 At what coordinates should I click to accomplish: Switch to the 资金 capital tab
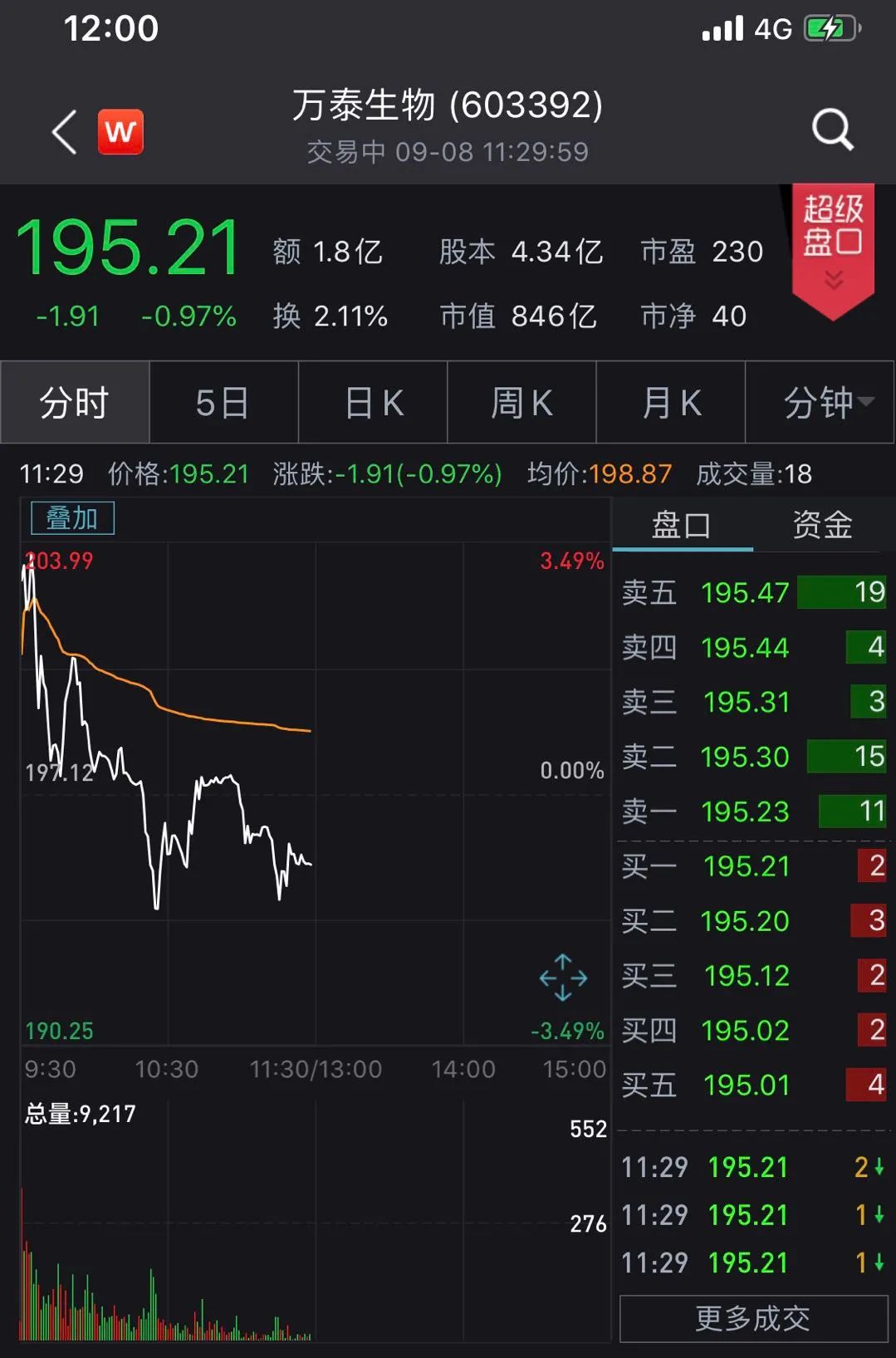[822, 525]
